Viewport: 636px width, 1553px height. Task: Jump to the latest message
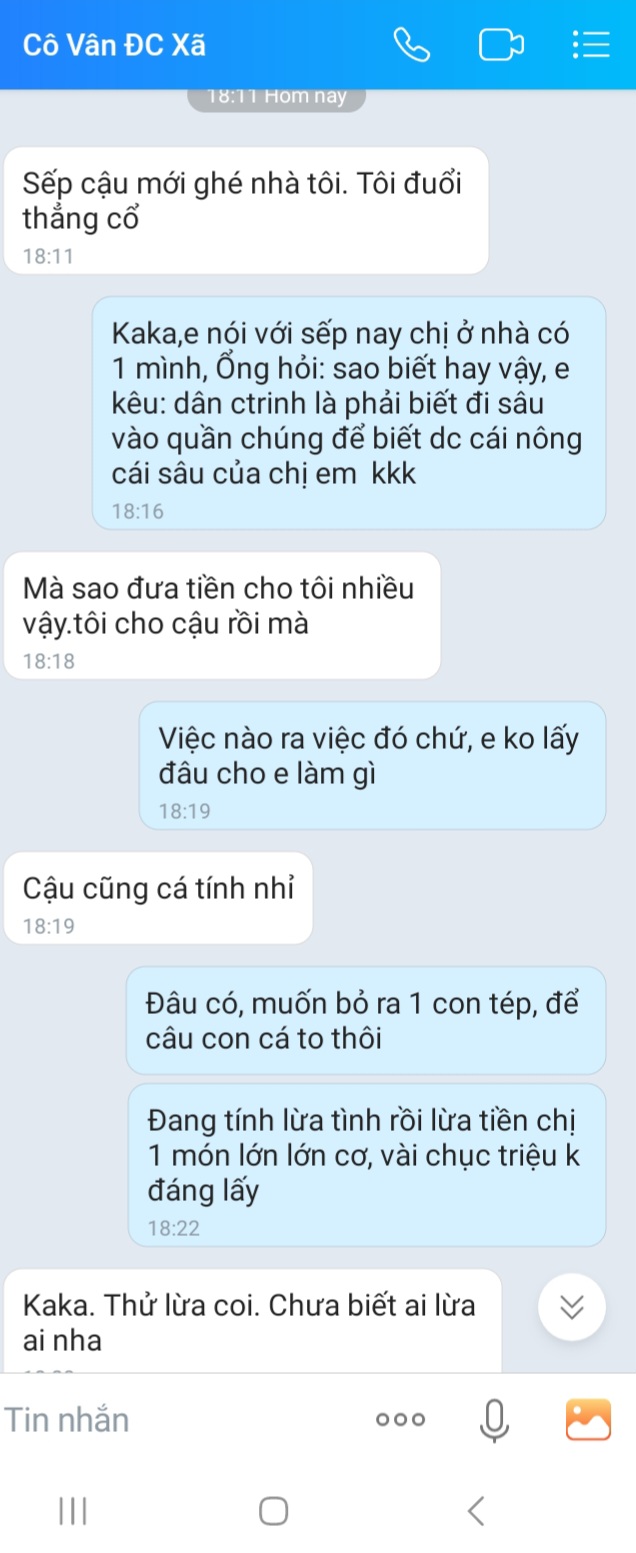[x=572, y=1307]
